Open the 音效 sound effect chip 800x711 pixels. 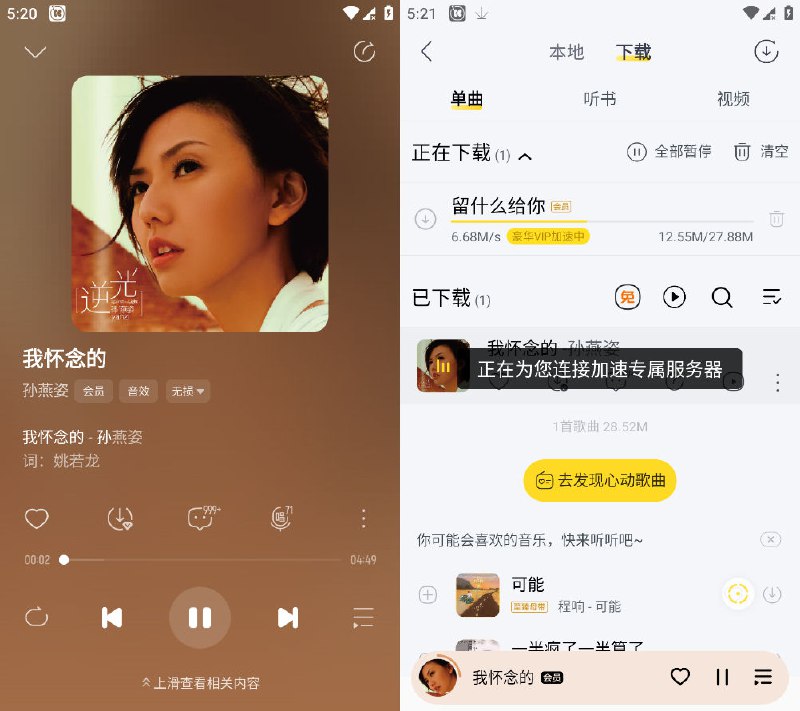click(x=138, y=391)
